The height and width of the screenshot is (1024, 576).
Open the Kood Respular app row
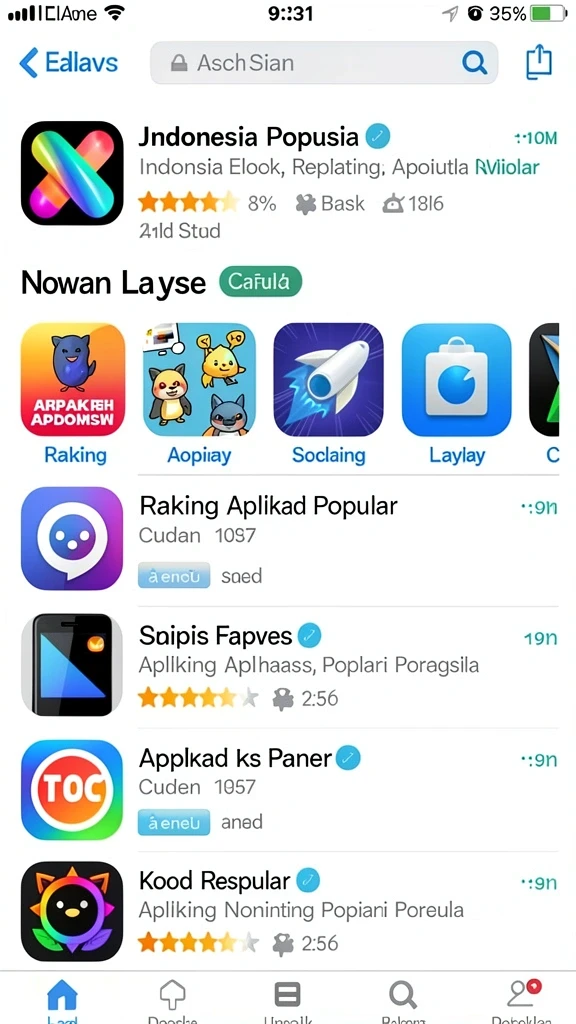pos(288,912)
